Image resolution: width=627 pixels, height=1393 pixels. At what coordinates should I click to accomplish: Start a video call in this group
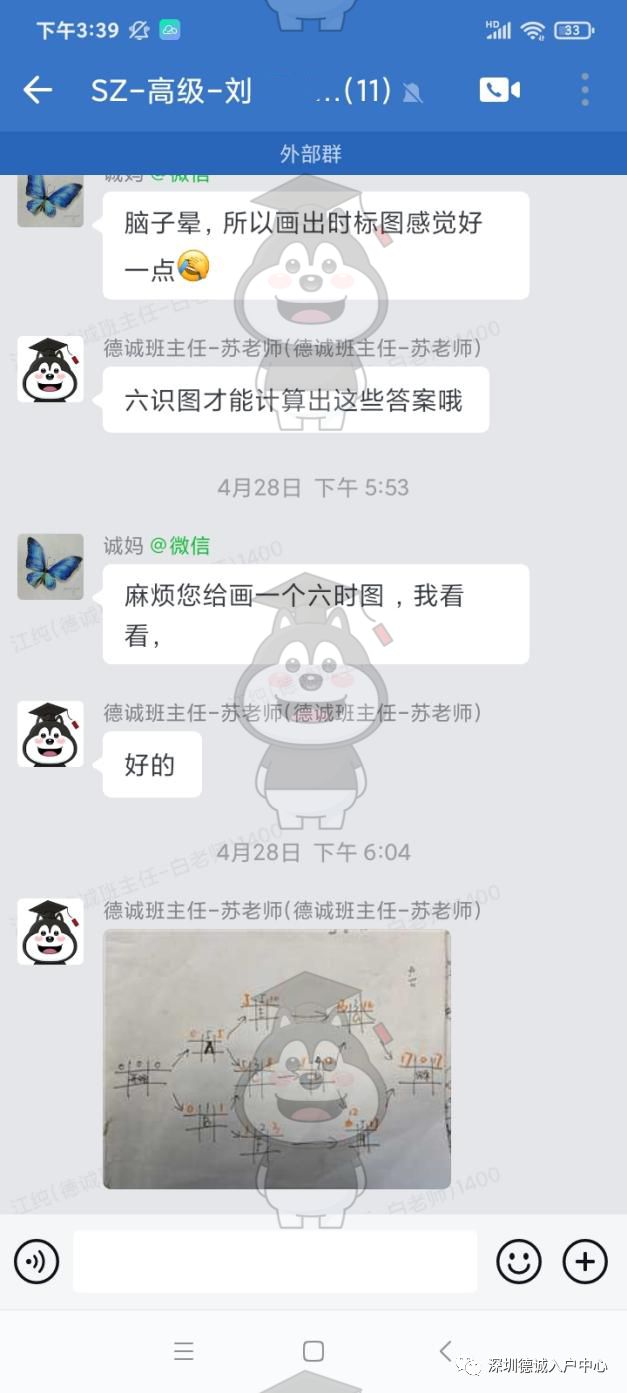pos(499,90)
